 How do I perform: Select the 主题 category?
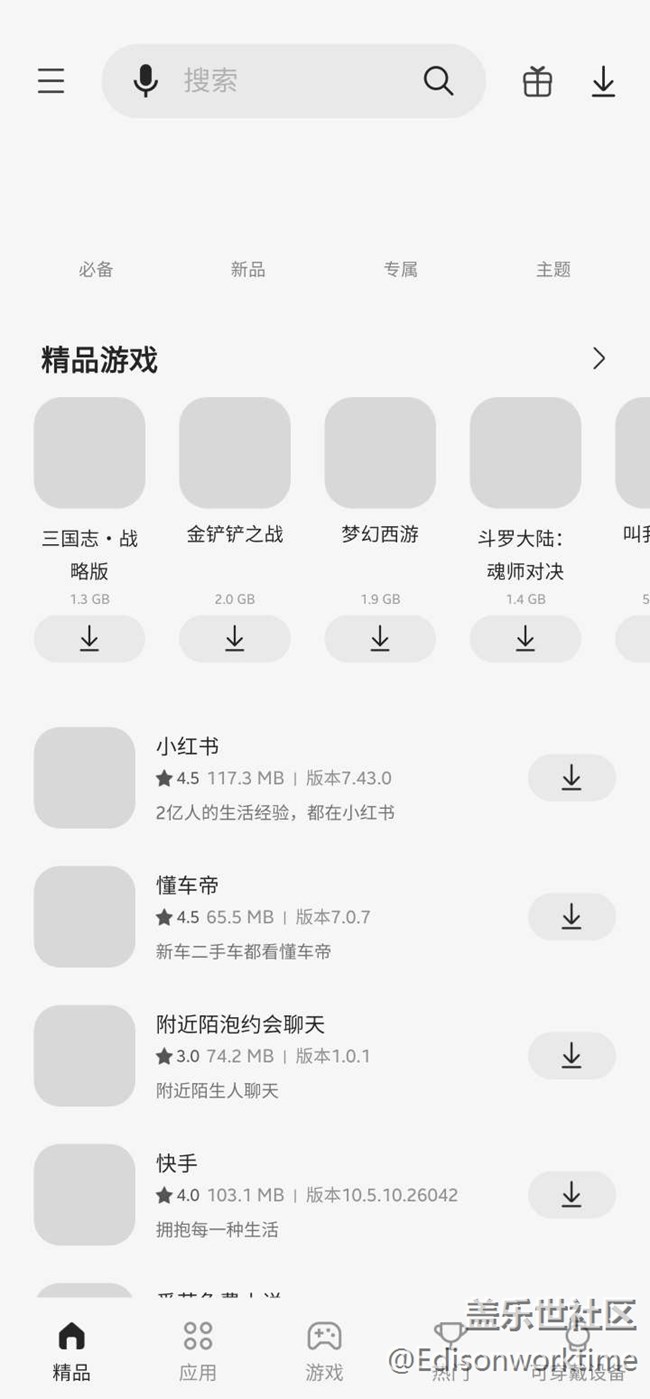point(553,269)
